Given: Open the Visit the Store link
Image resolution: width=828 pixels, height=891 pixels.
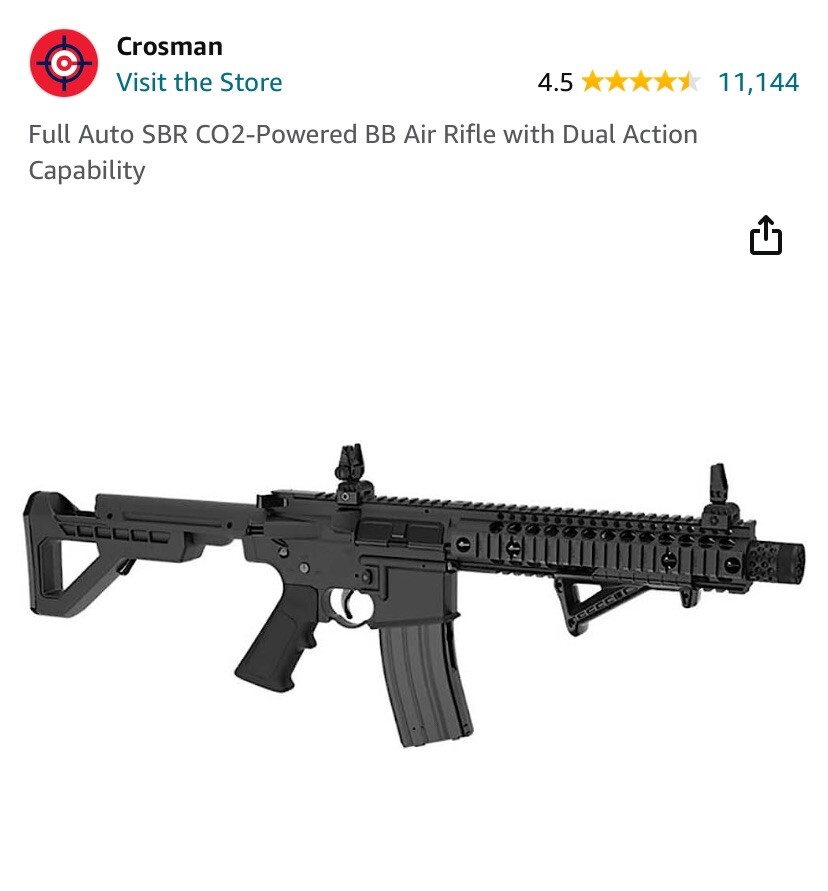Looking at the screenshot, I should tap(200, 83).
